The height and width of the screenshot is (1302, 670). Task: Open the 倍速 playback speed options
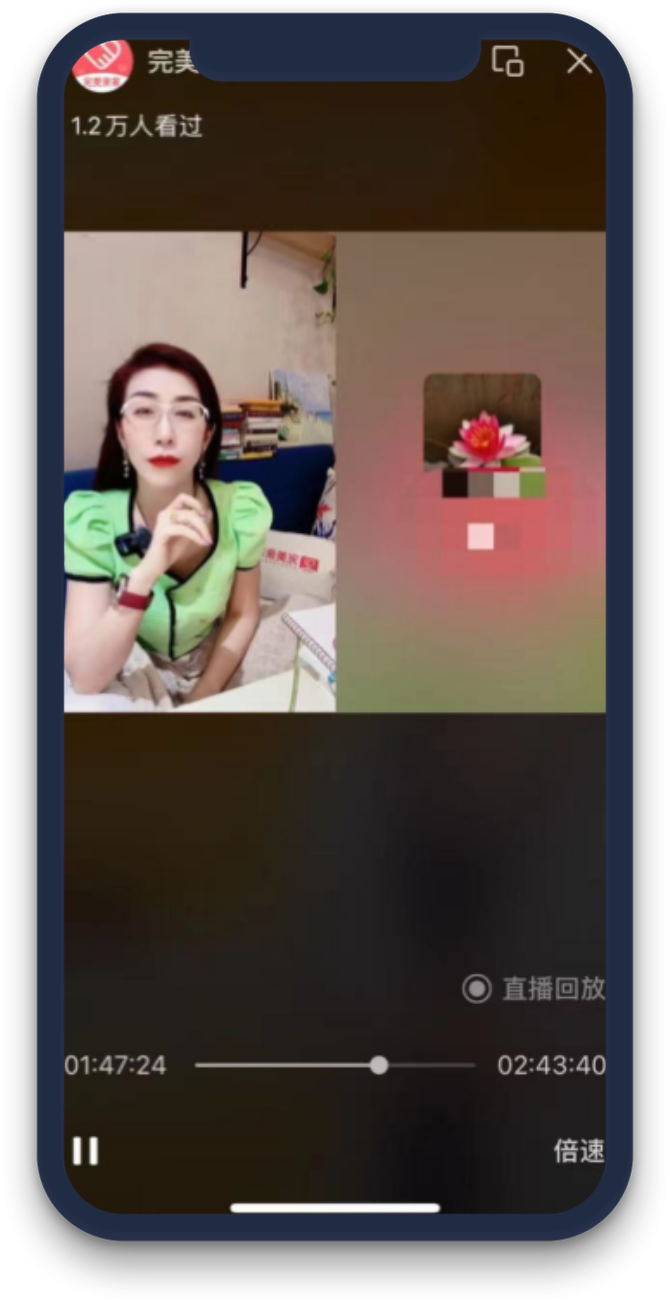[x=579, y=1151]
